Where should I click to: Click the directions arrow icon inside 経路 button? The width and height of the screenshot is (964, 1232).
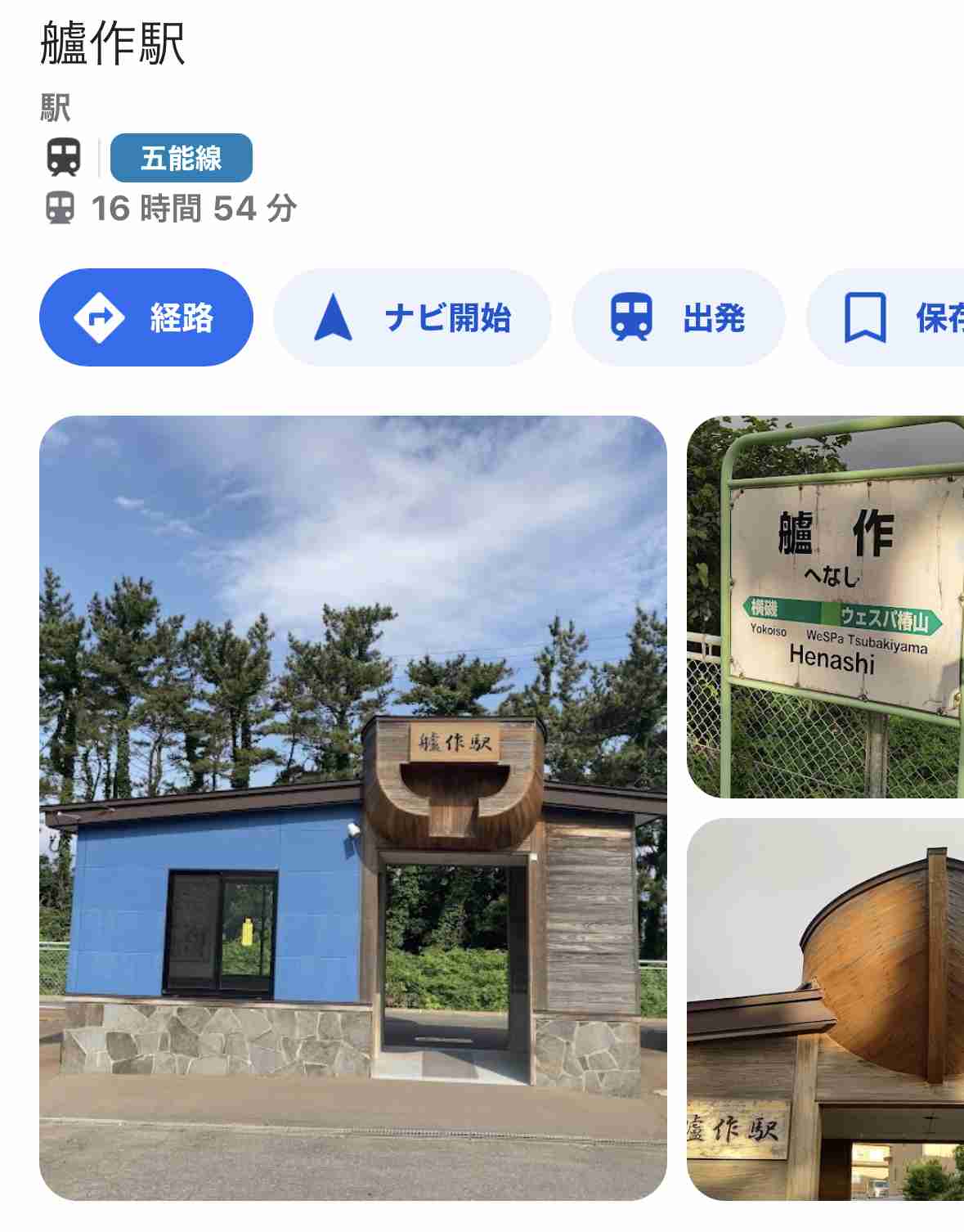coord(100,317)
